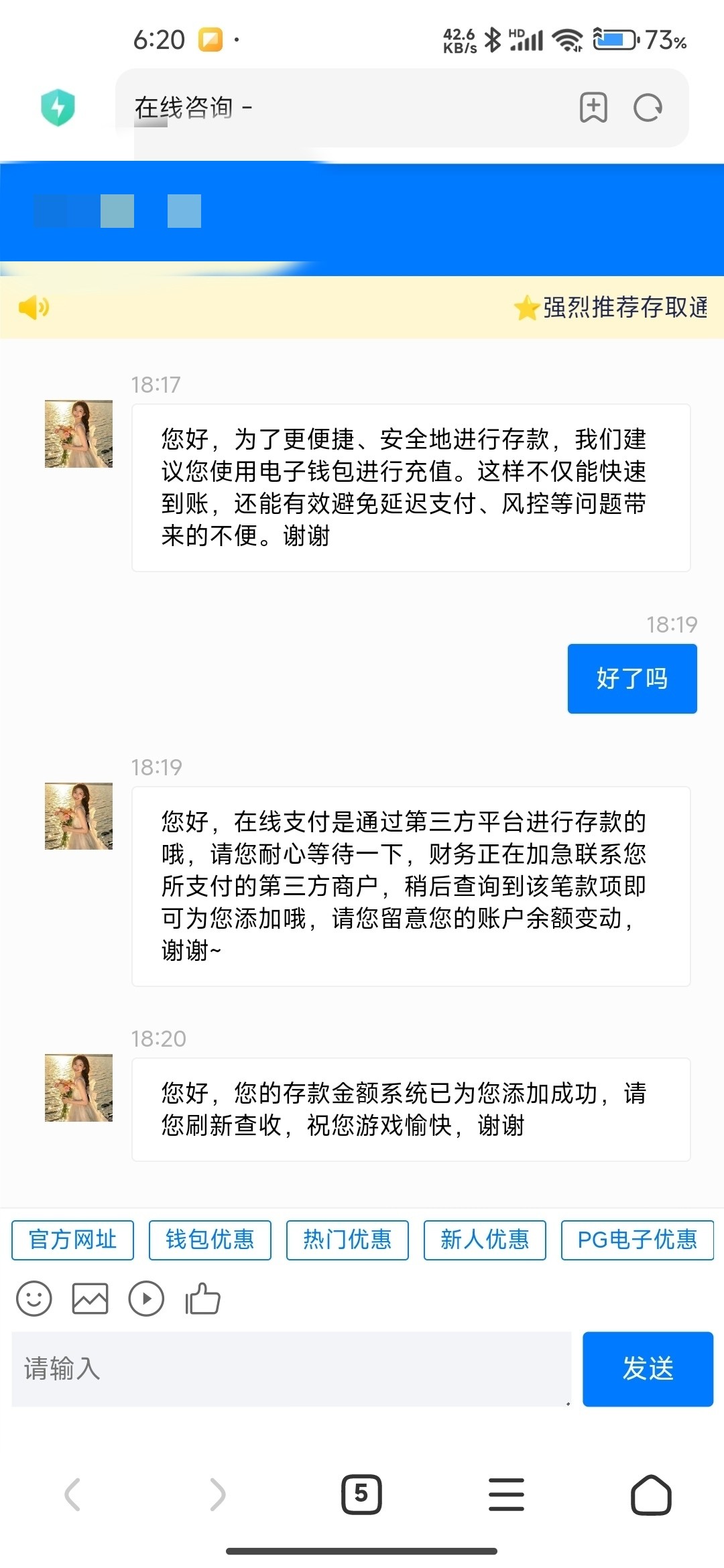Viewport: 724px width, 1568px height.
Task: Focus the 请输入 message field
Action: click(291, 1368)
